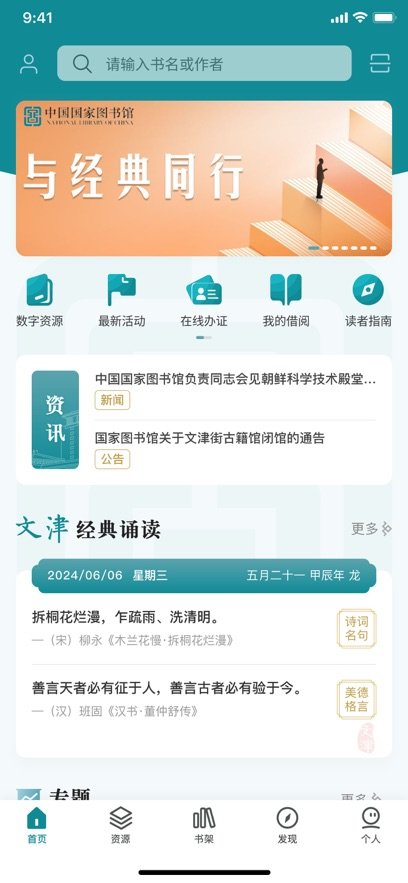This screenshot has width=408, height=883.
Task: Open 读者指南
Action: click(368, 301)
